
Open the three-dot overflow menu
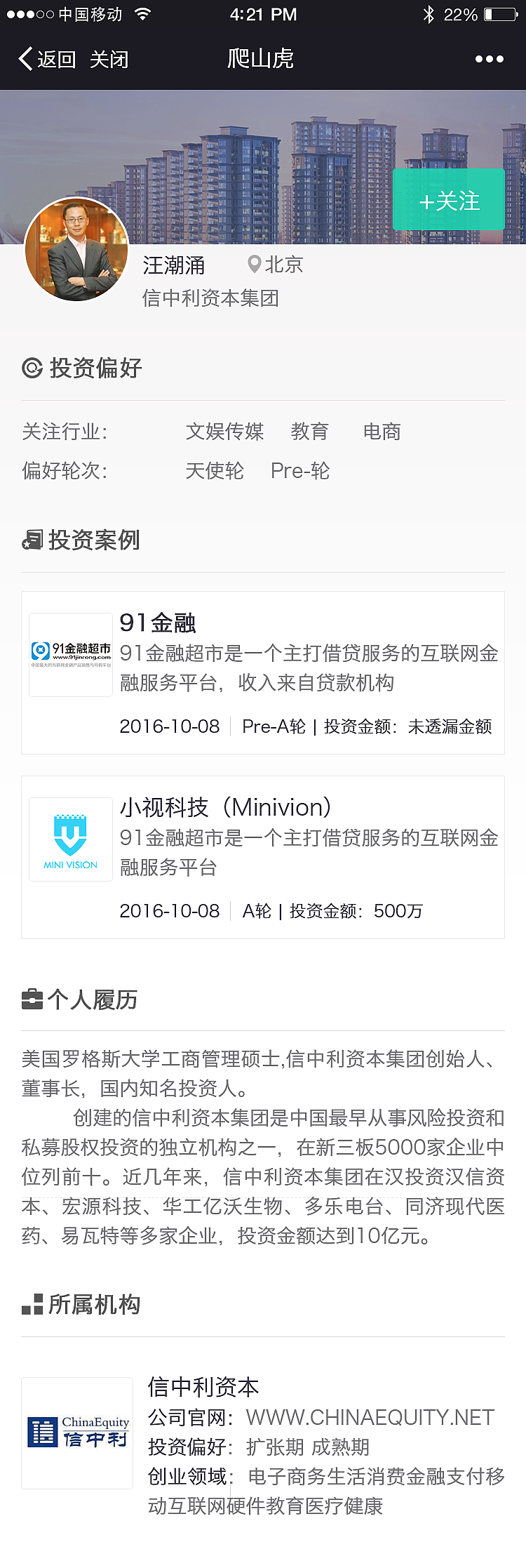point(489,60)
